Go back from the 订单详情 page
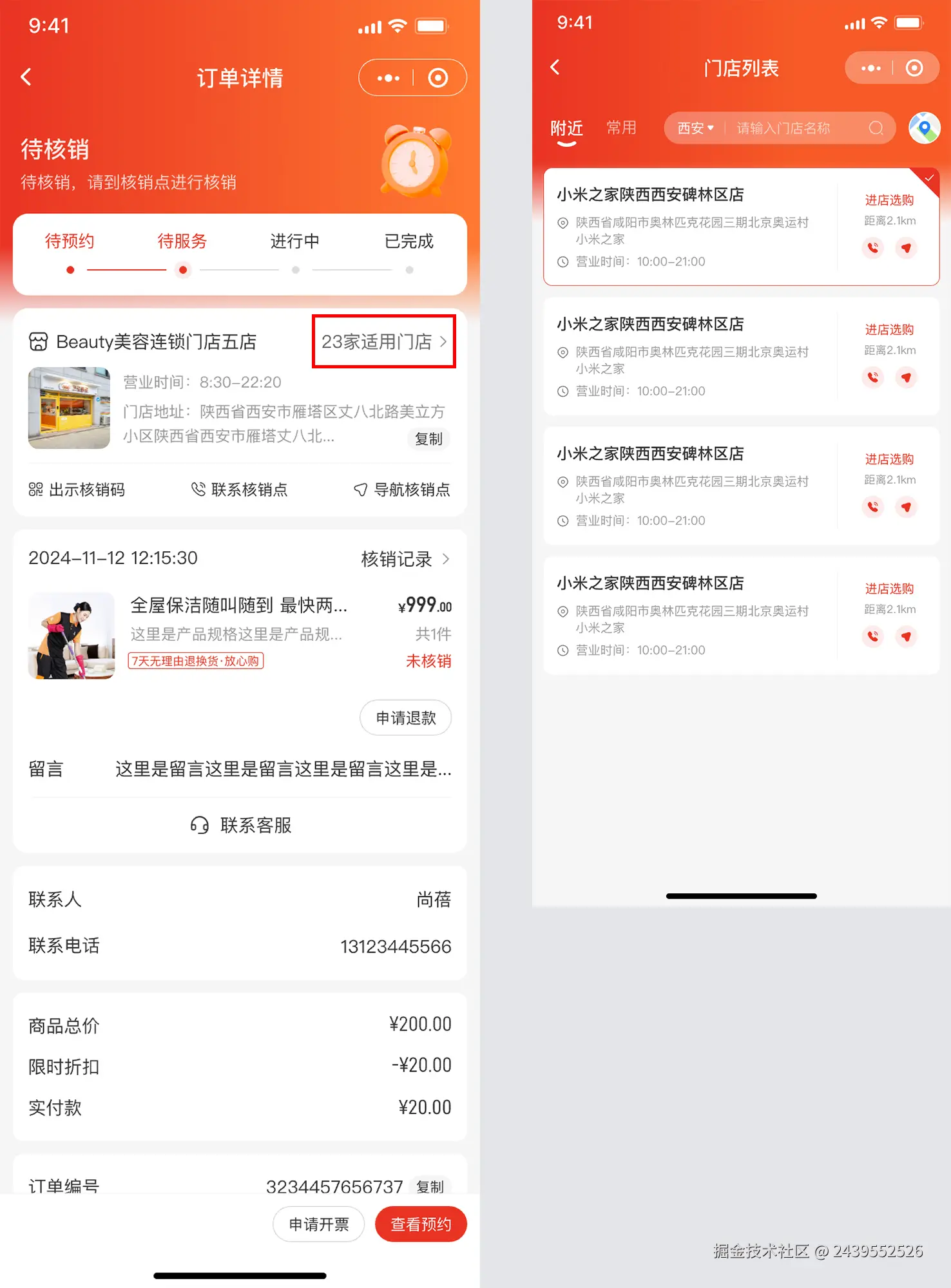 (x=26, y=77)
